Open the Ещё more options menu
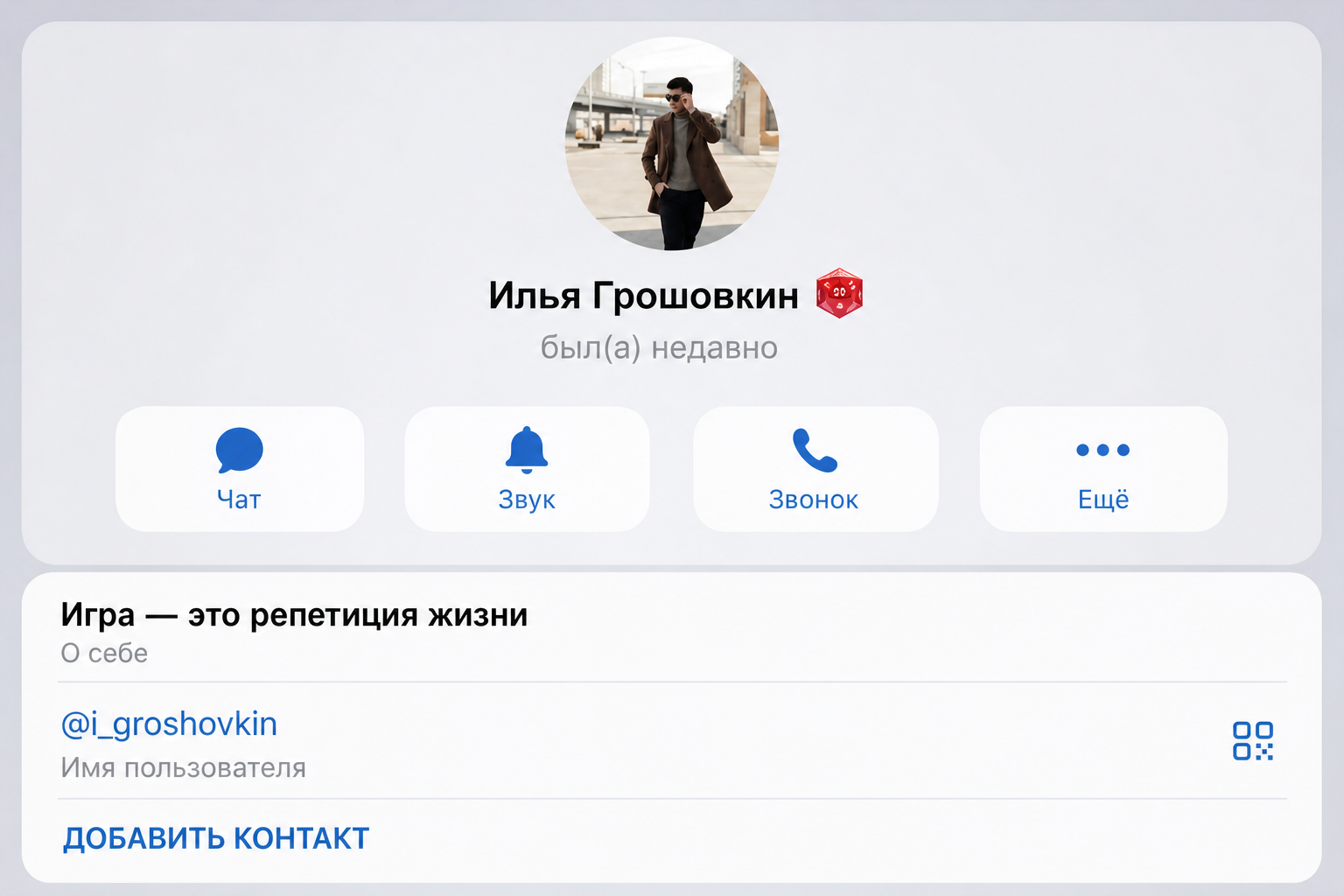This screenshot has width=1344, height=896. click(x=1103, y=469)
